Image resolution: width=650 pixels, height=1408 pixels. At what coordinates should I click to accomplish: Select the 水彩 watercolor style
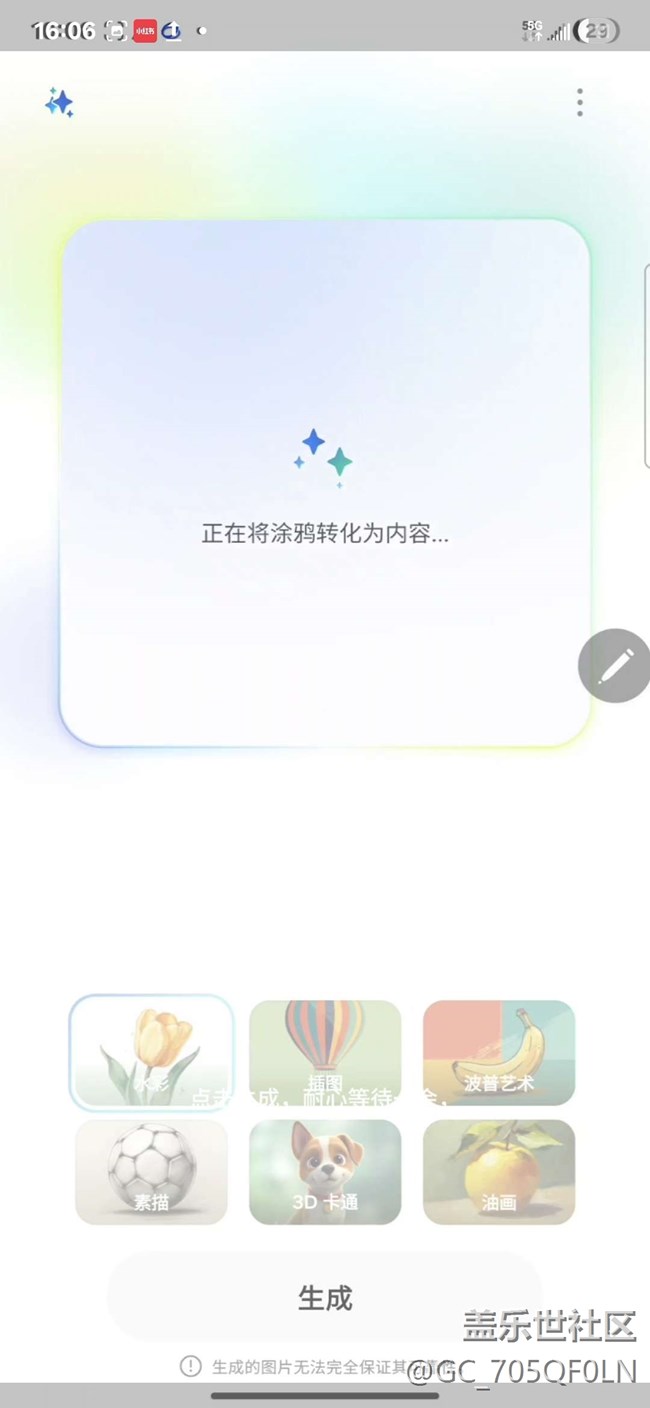(x=152, y=1053)
